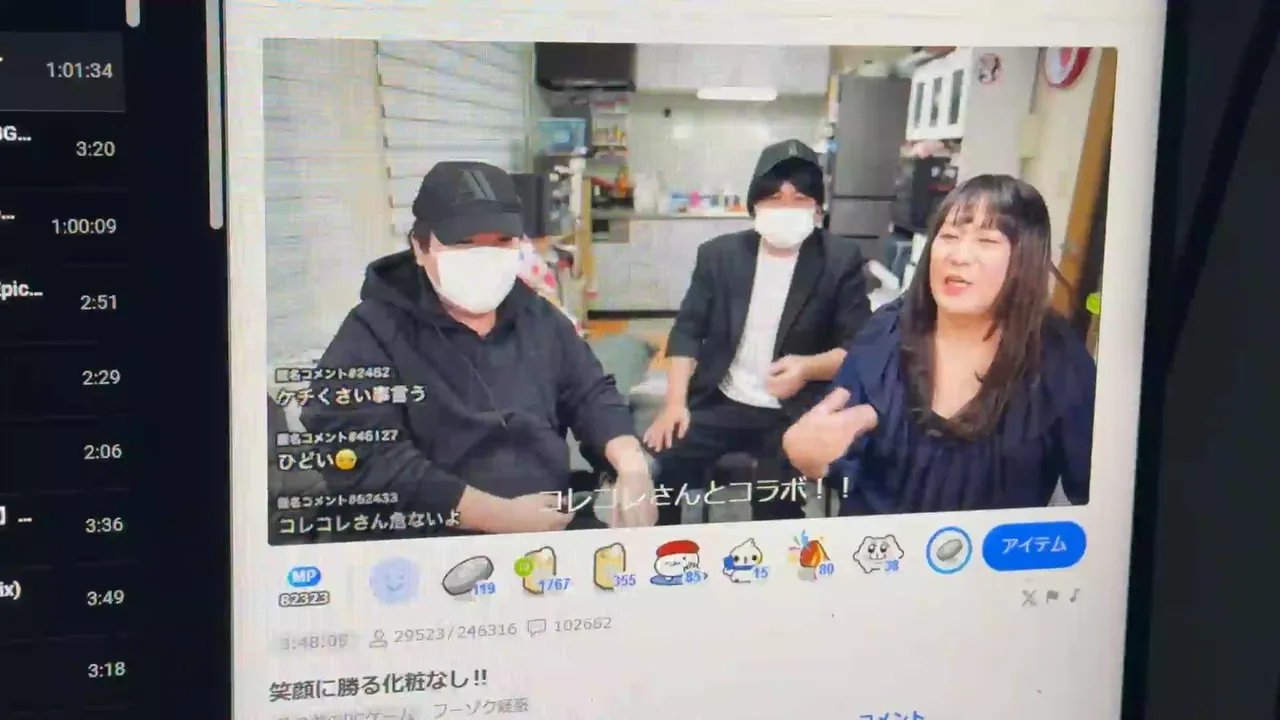Select the circled stone item
The width and height of the screenshot is (1280, 720).
[x=947, y=550]
